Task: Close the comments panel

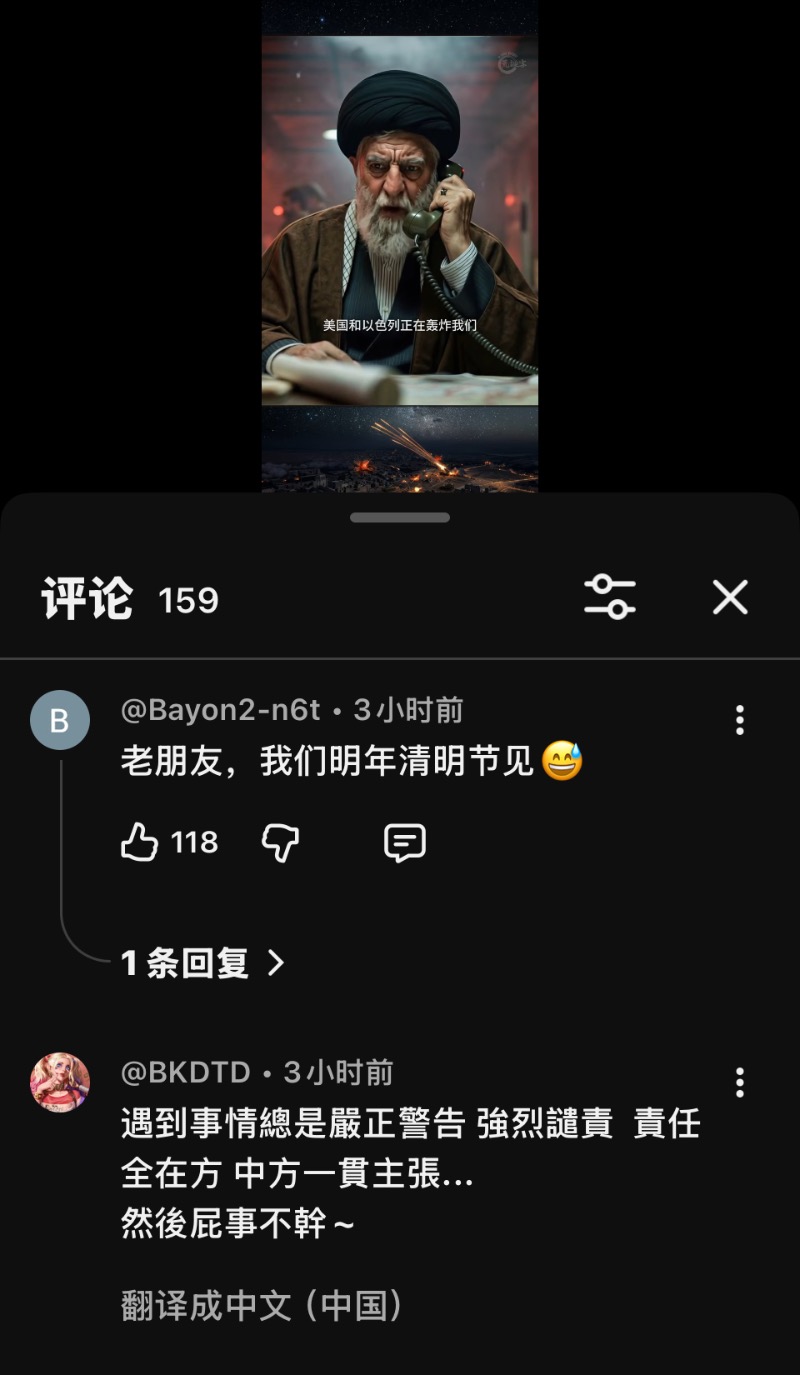Action: coord(730,598)
